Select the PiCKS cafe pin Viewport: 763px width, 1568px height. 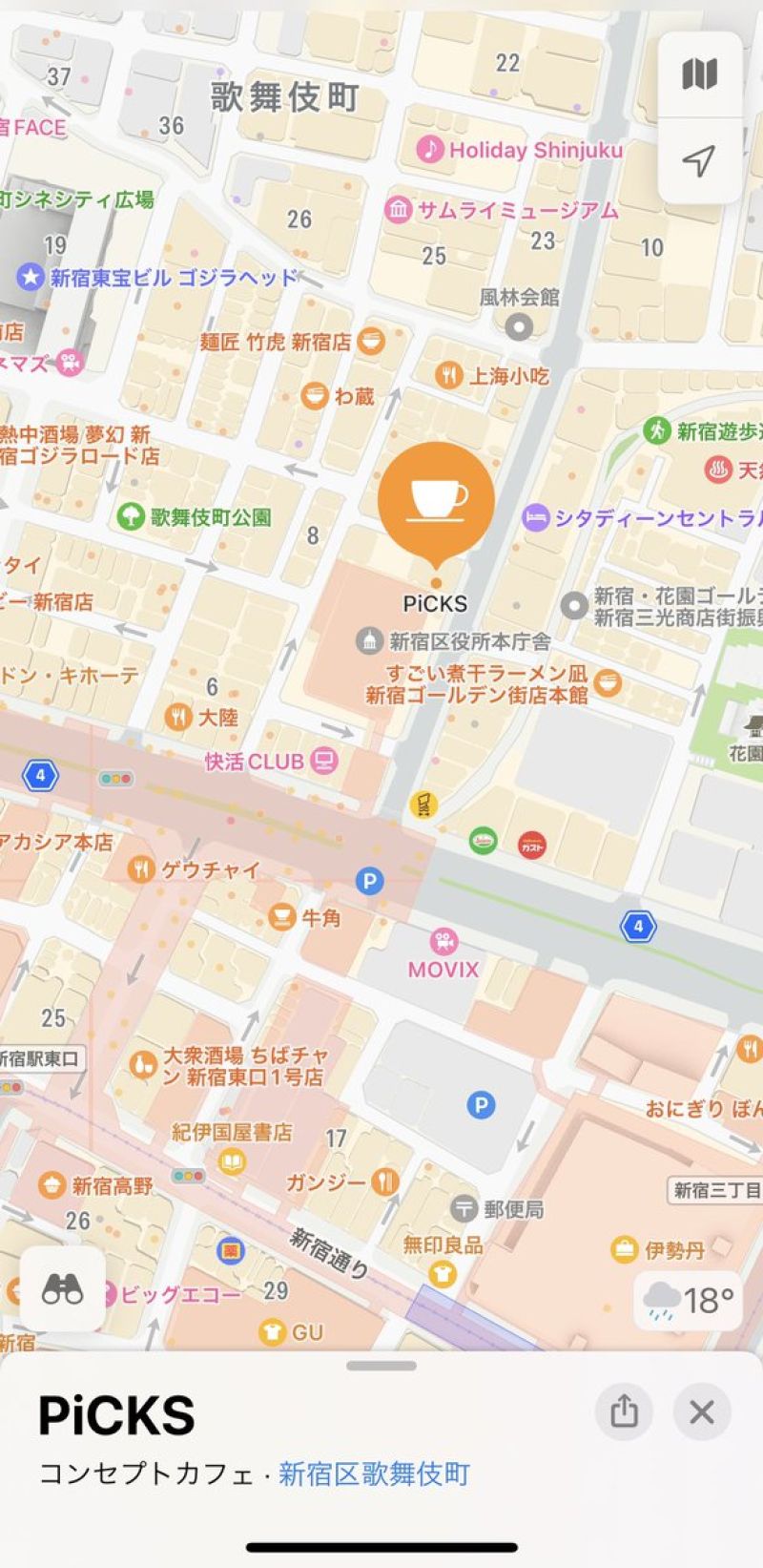pyautogui.click(x=436, y=501)
